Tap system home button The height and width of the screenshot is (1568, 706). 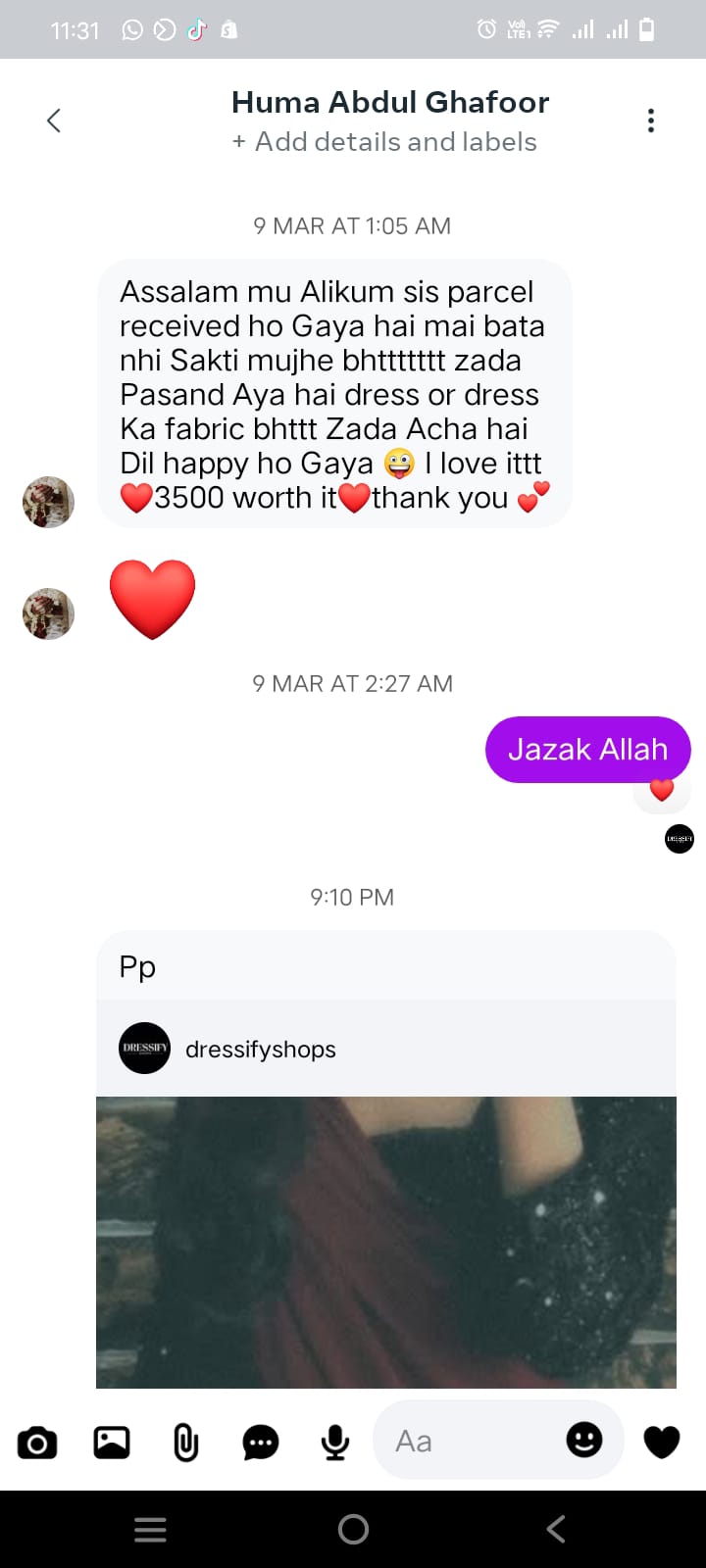click(353, 1529)
